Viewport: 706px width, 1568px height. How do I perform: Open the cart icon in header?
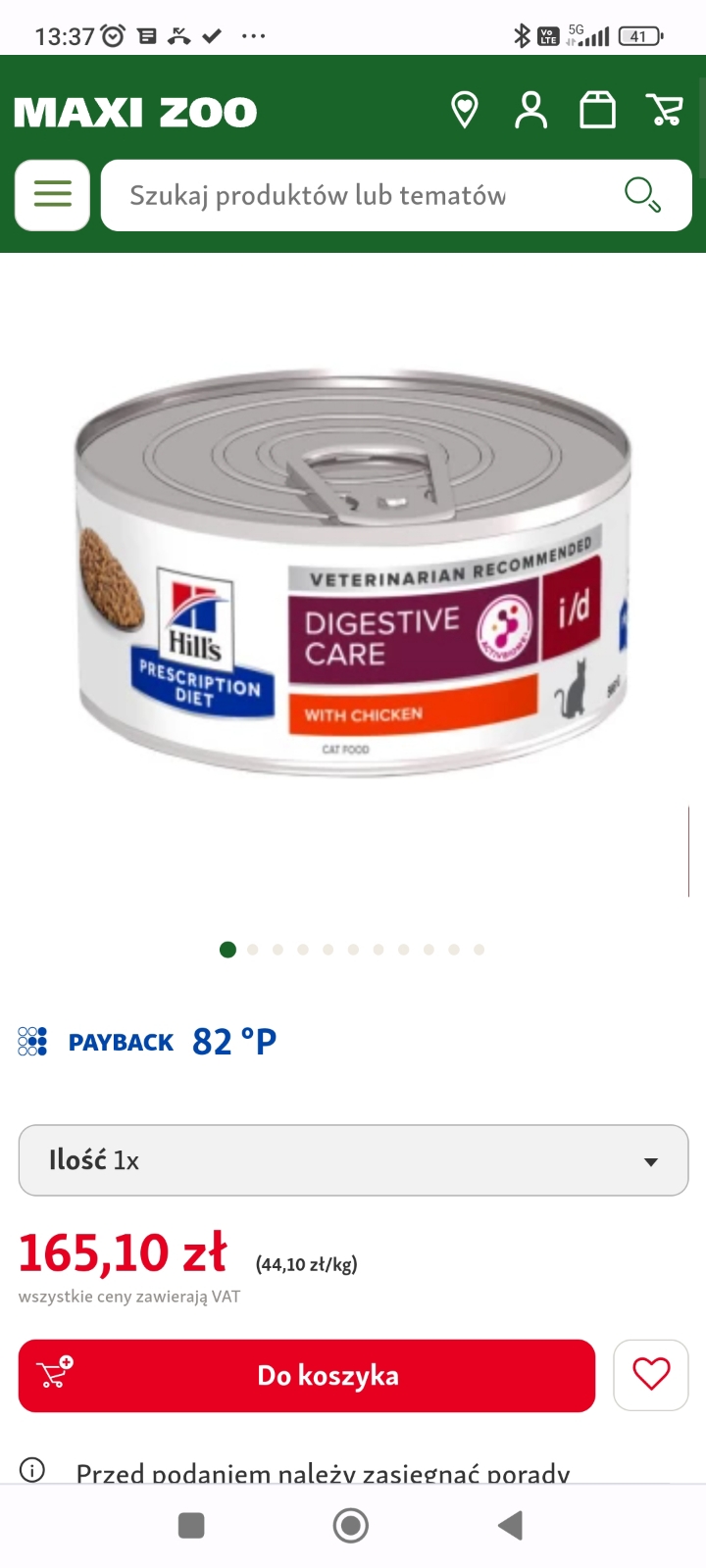coord(664,111)
